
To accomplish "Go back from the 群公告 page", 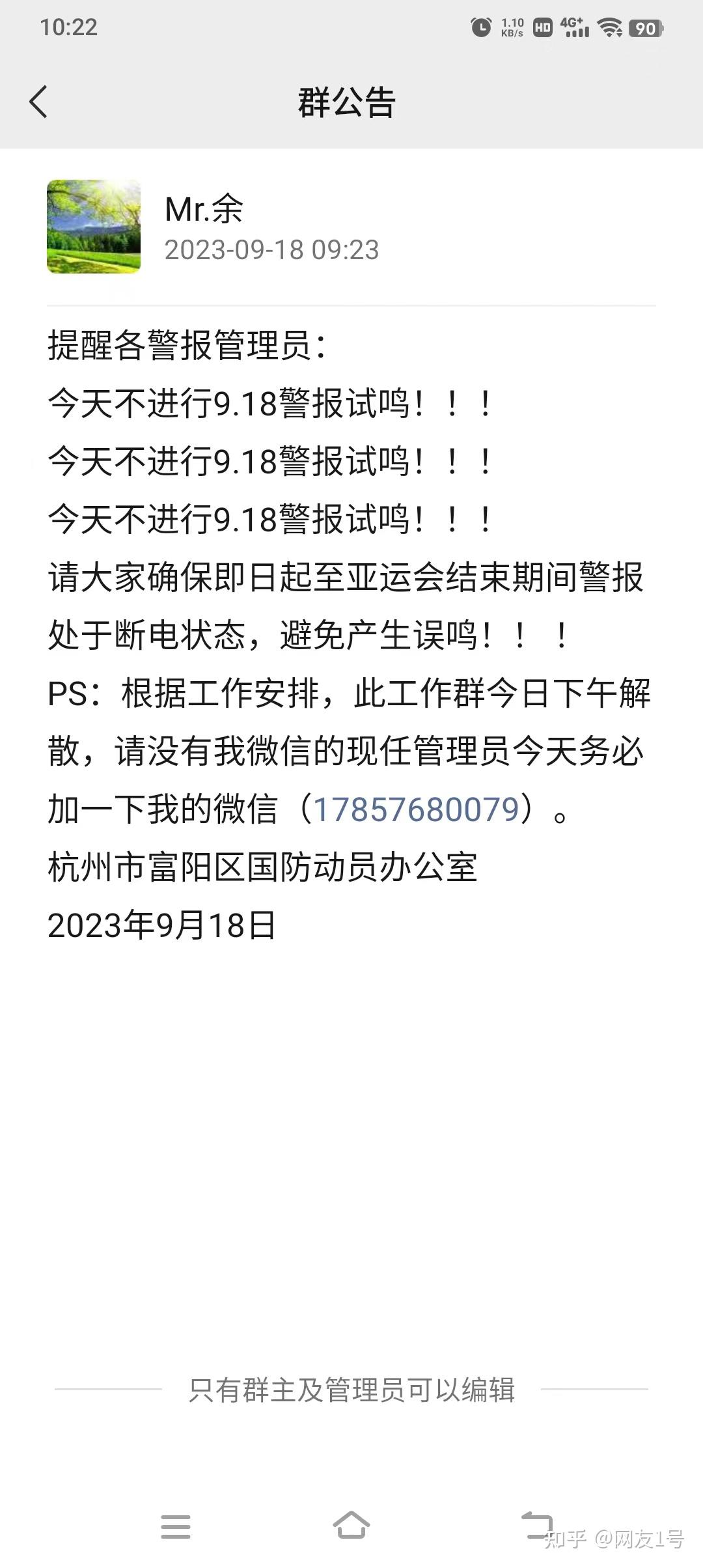I will click(38, 102).
